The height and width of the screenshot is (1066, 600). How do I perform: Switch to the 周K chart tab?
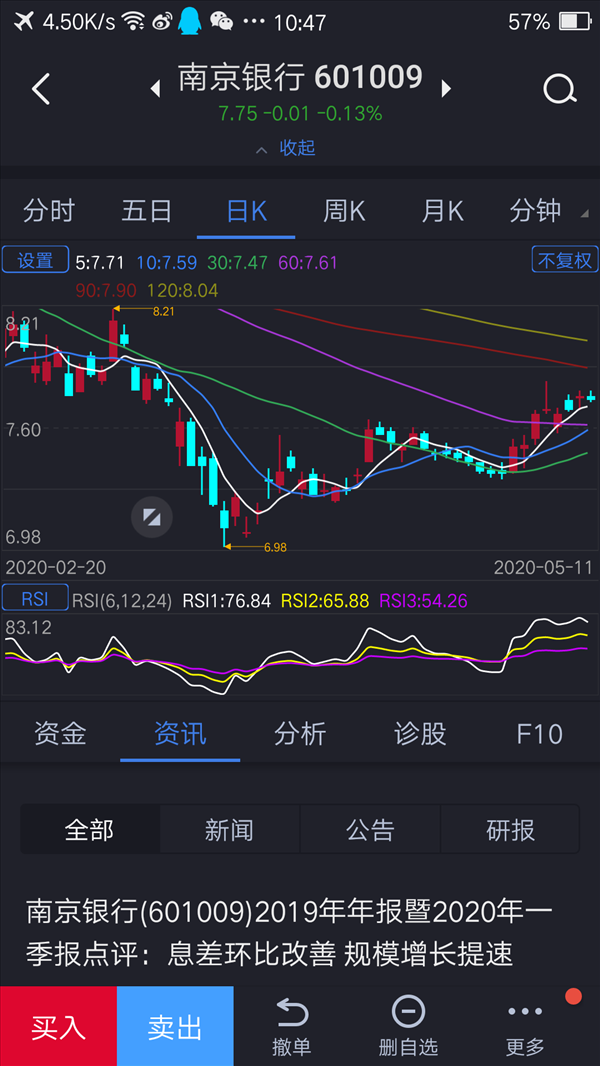(x=344, y=211)
